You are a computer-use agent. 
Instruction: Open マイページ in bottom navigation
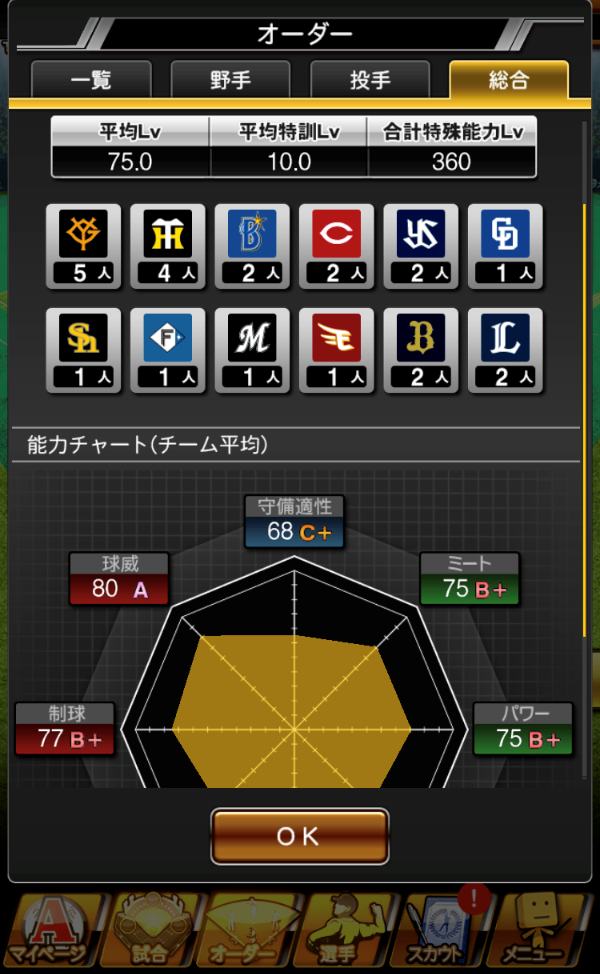pyautogui.click(x=51, y=932)
